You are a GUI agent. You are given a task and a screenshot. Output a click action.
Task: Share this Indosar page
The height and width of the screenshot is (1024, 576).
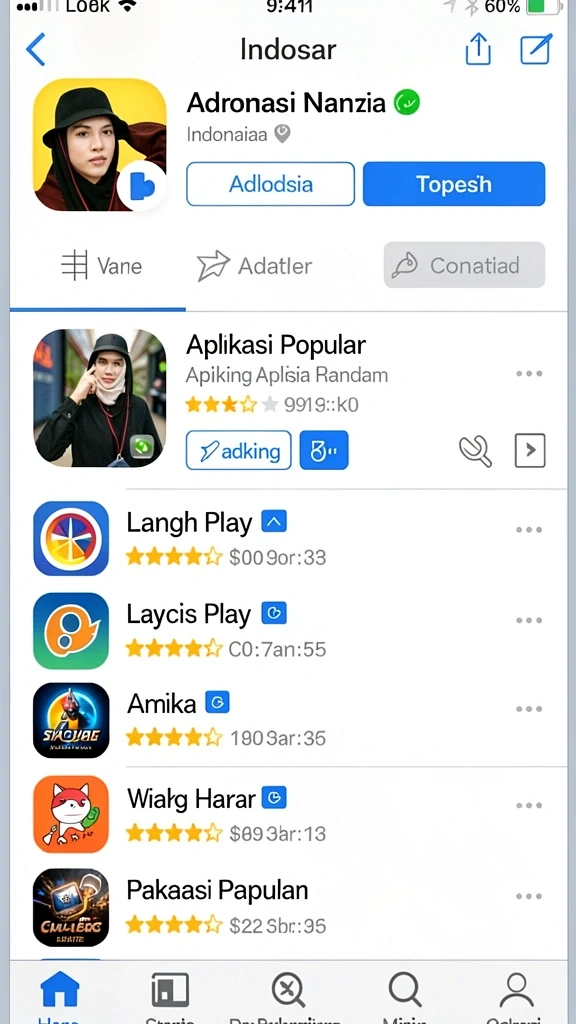pyautogui.click(x=478, y=49)
